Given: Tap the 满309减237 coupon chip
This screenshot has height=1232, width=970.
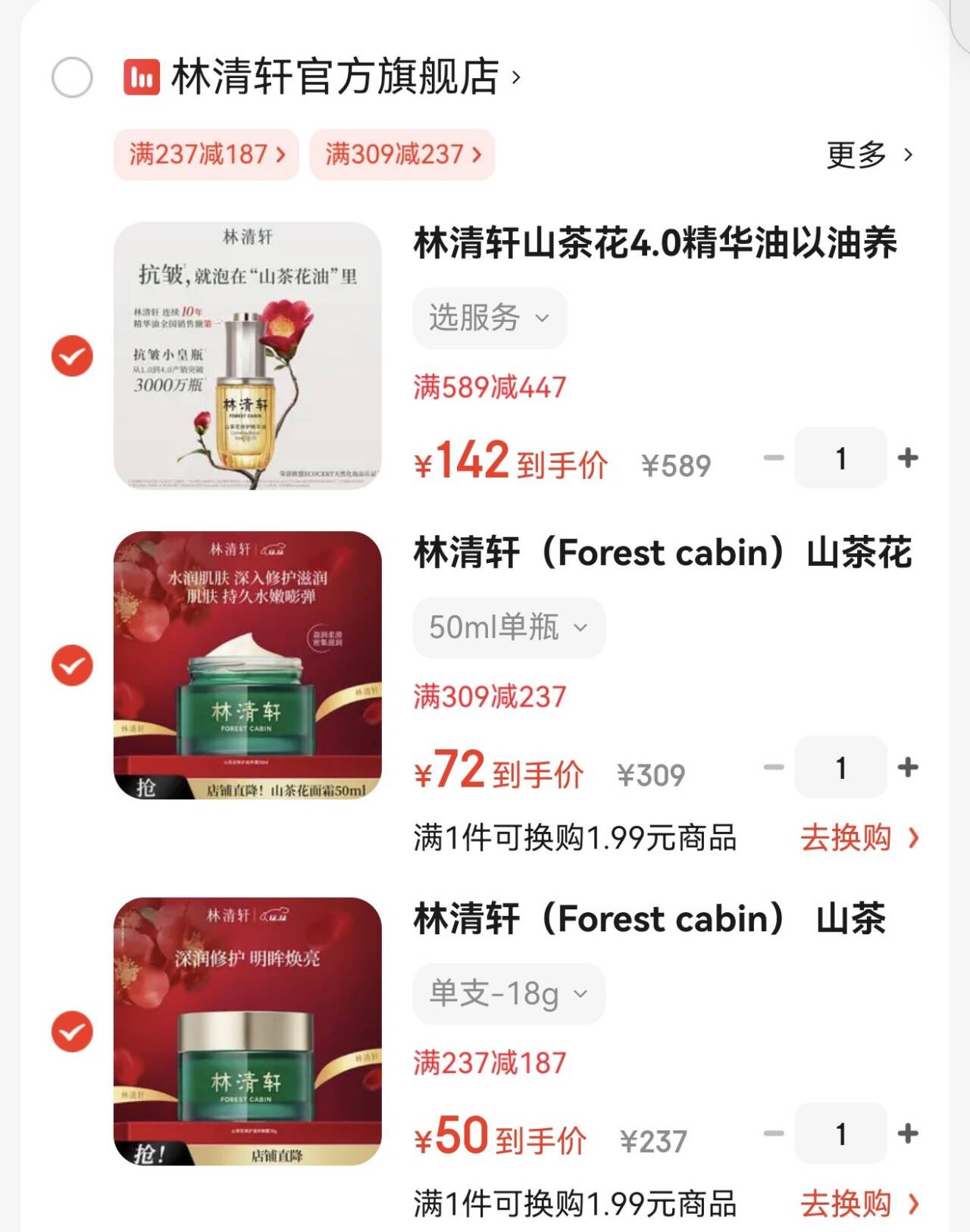Looking at the screenshot, I should (x=402, y=155).
